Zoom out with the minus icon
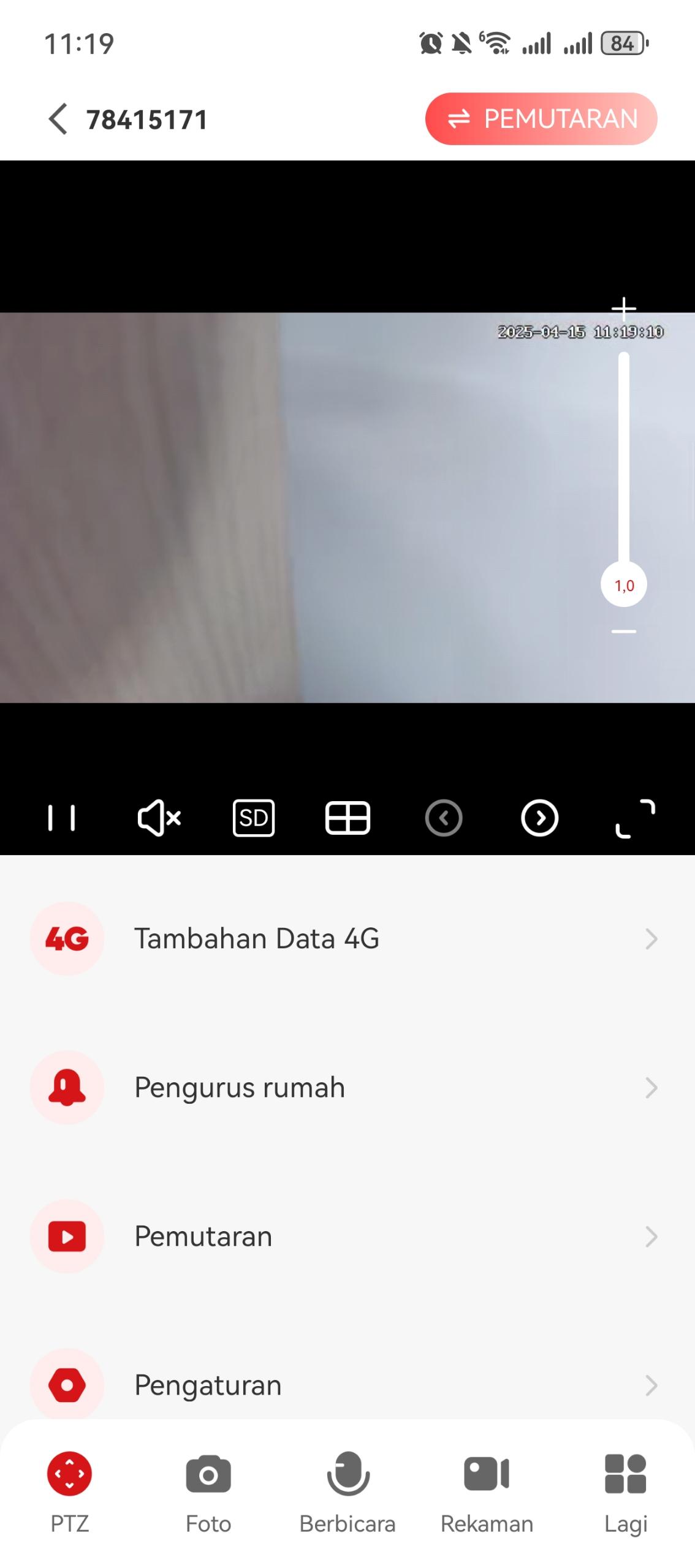 [623, 631]
